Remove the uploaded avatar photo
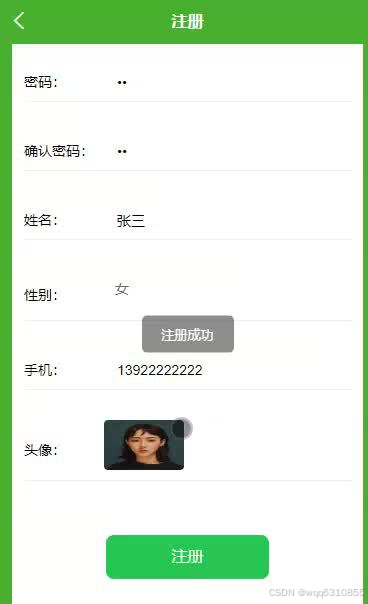 [x=182, y=428]
